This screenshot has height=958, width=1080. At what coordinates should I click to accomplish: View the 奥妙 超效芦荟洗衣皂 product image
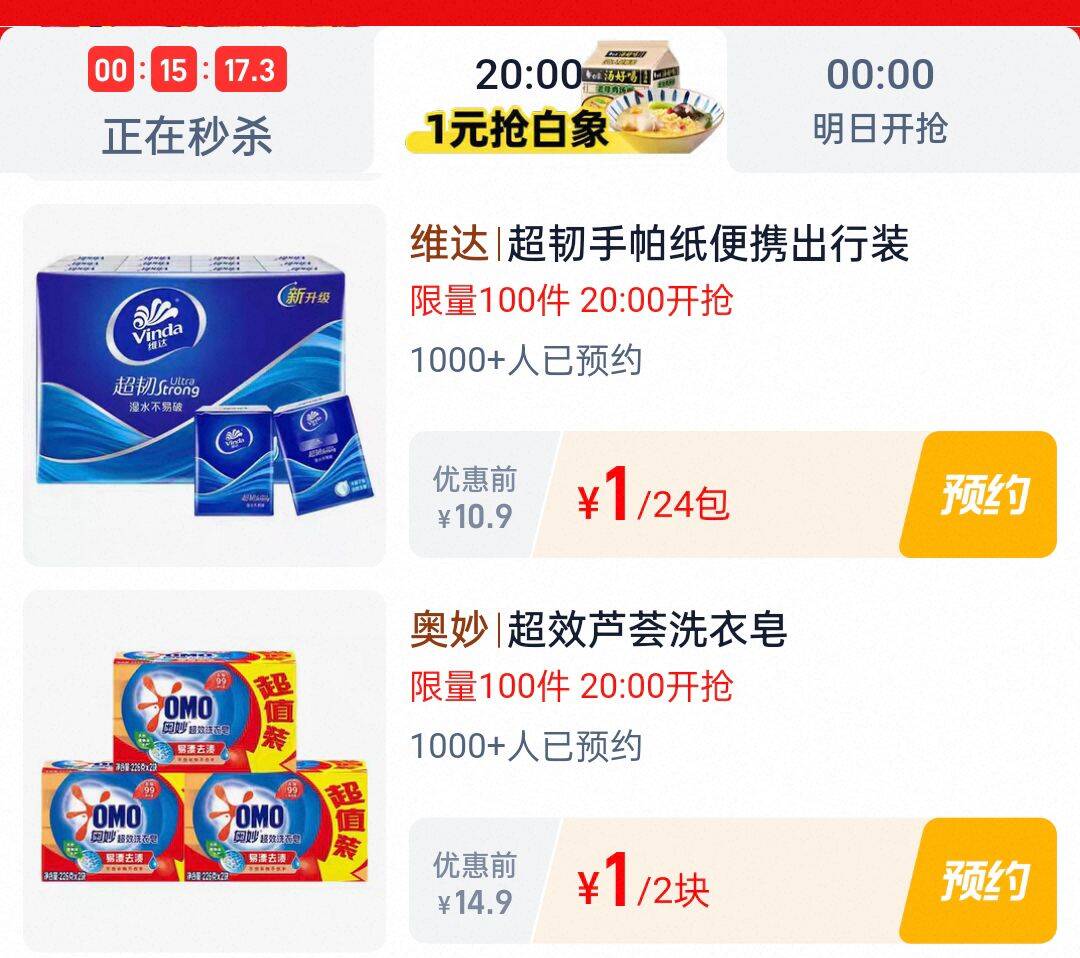click(x=205, y=771)
